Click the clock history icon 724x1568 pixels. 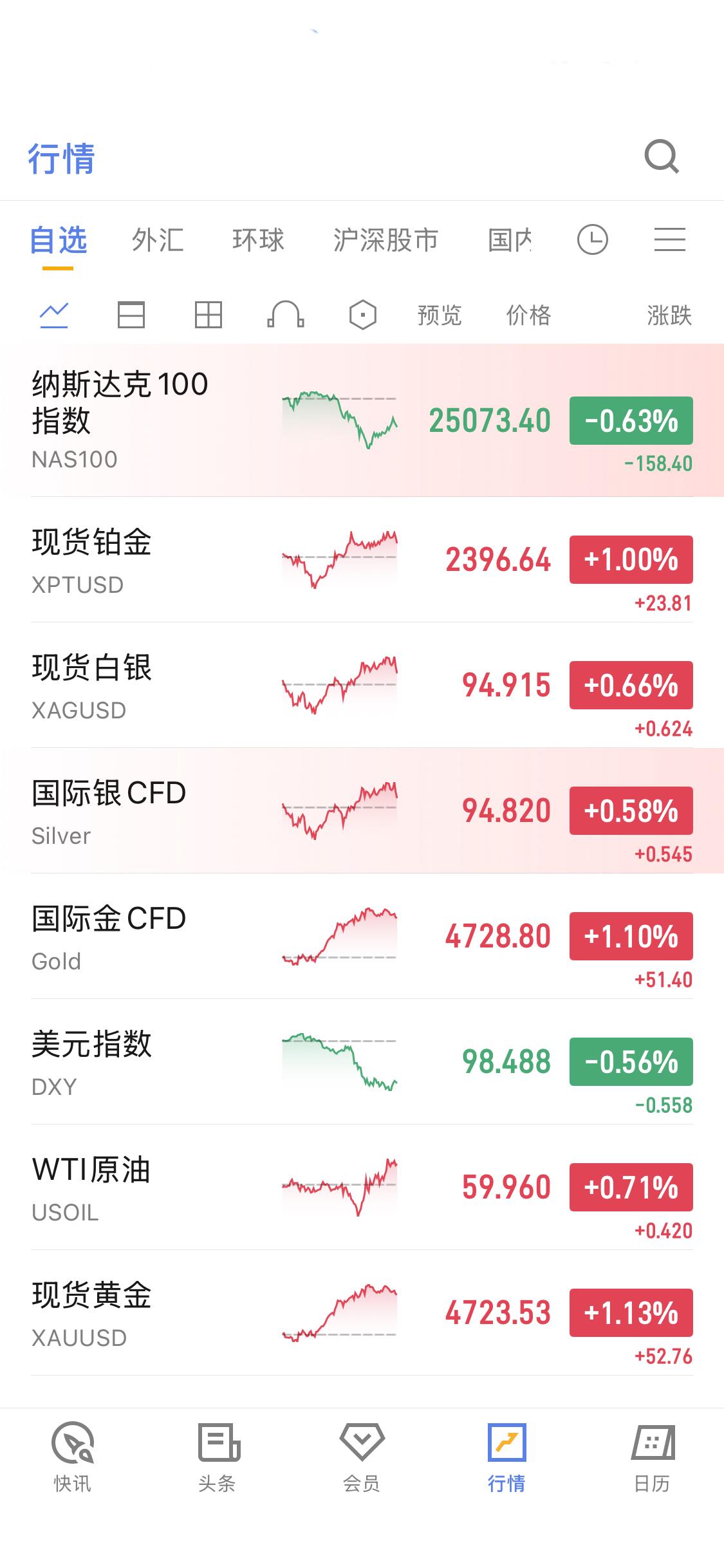pyautogui.click(x=593, y=239)
